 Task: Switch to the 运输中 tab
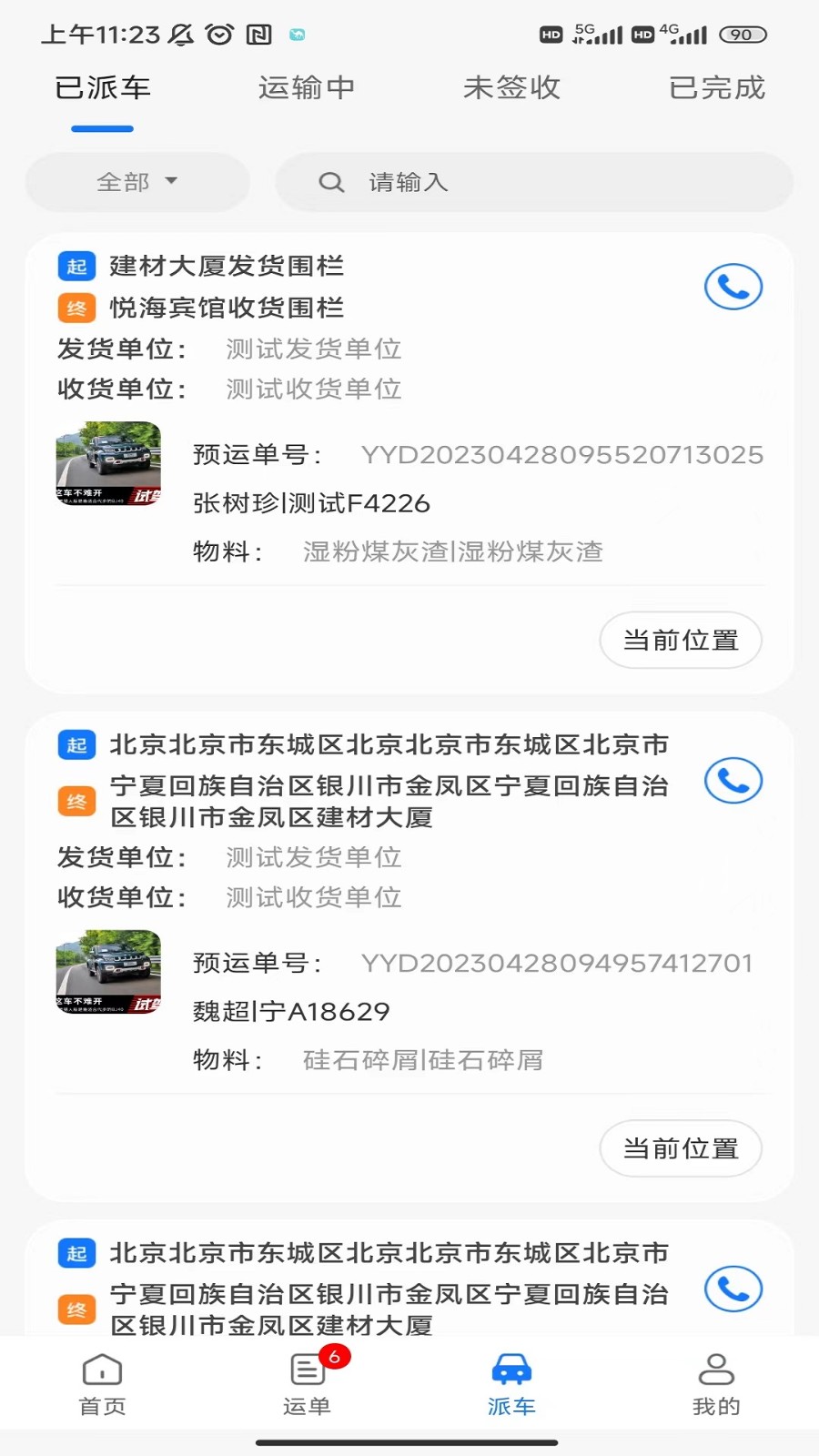tap(307, 88)
